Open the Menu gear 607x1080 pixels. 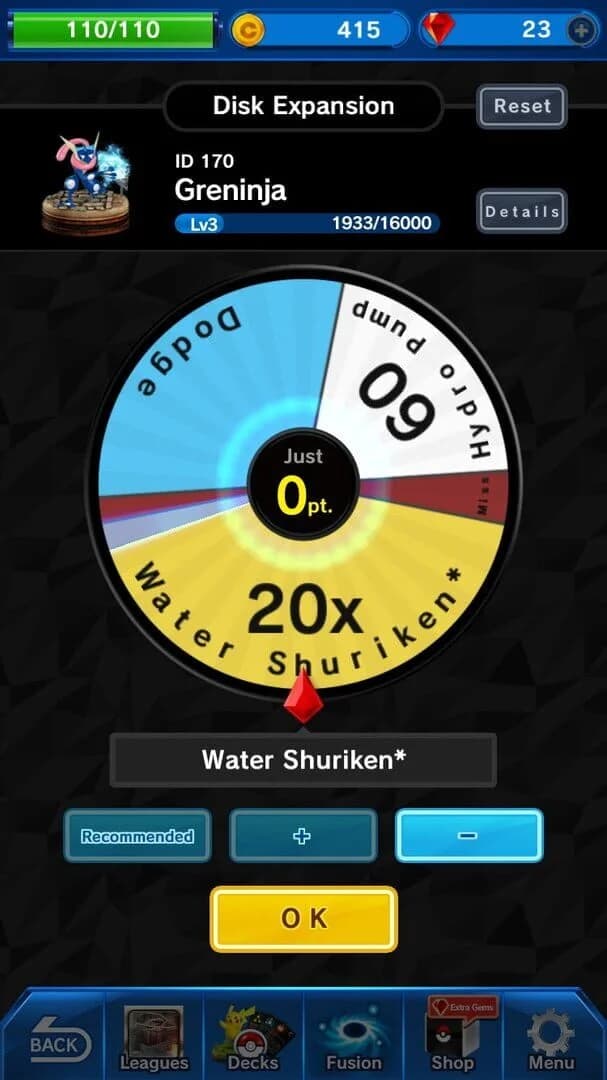[x=552, y=1040]
